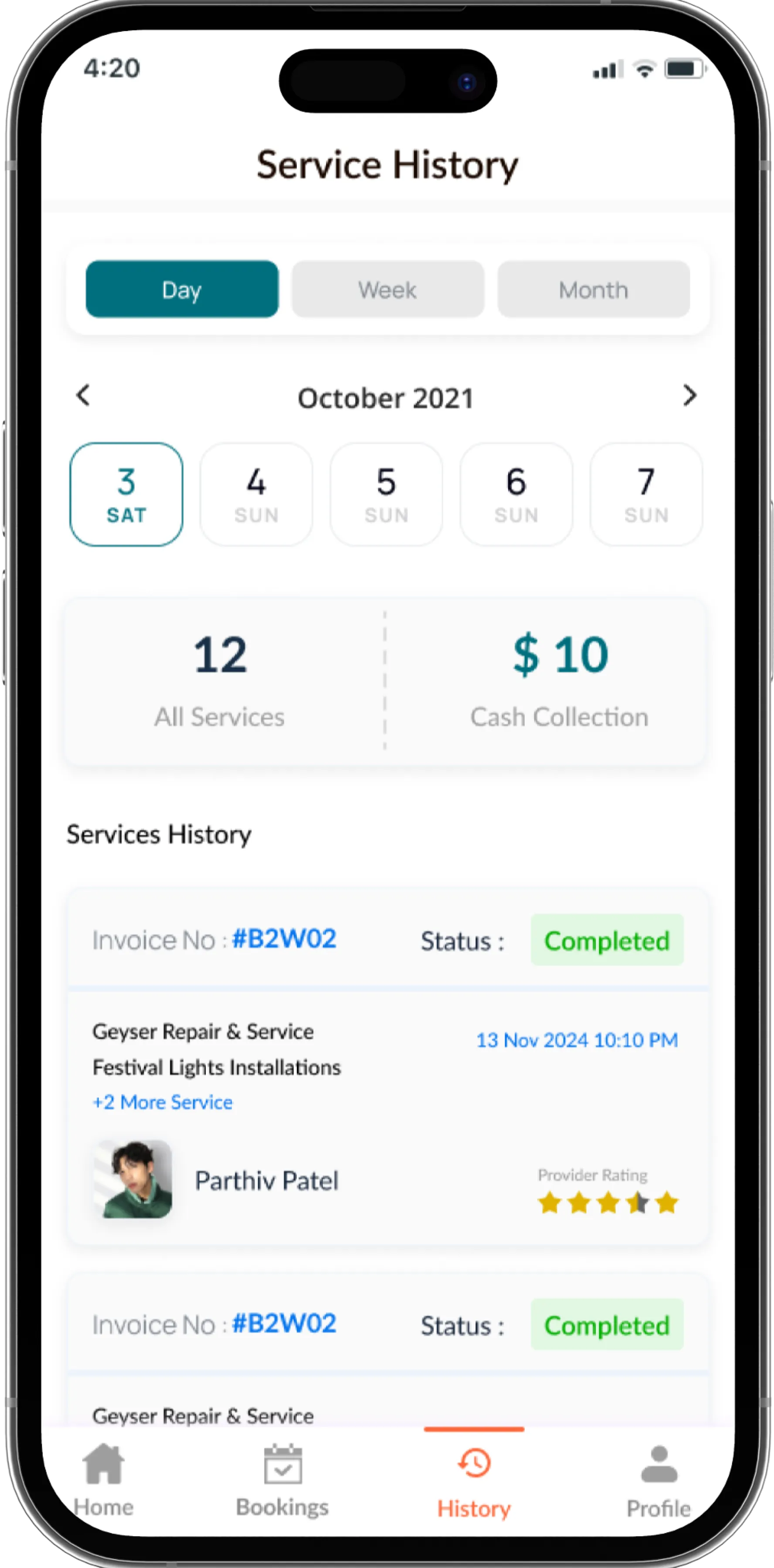This screenshot has width=774, height=1568.
Task: Switch to the Month view
Action: [x=593, y=289]
